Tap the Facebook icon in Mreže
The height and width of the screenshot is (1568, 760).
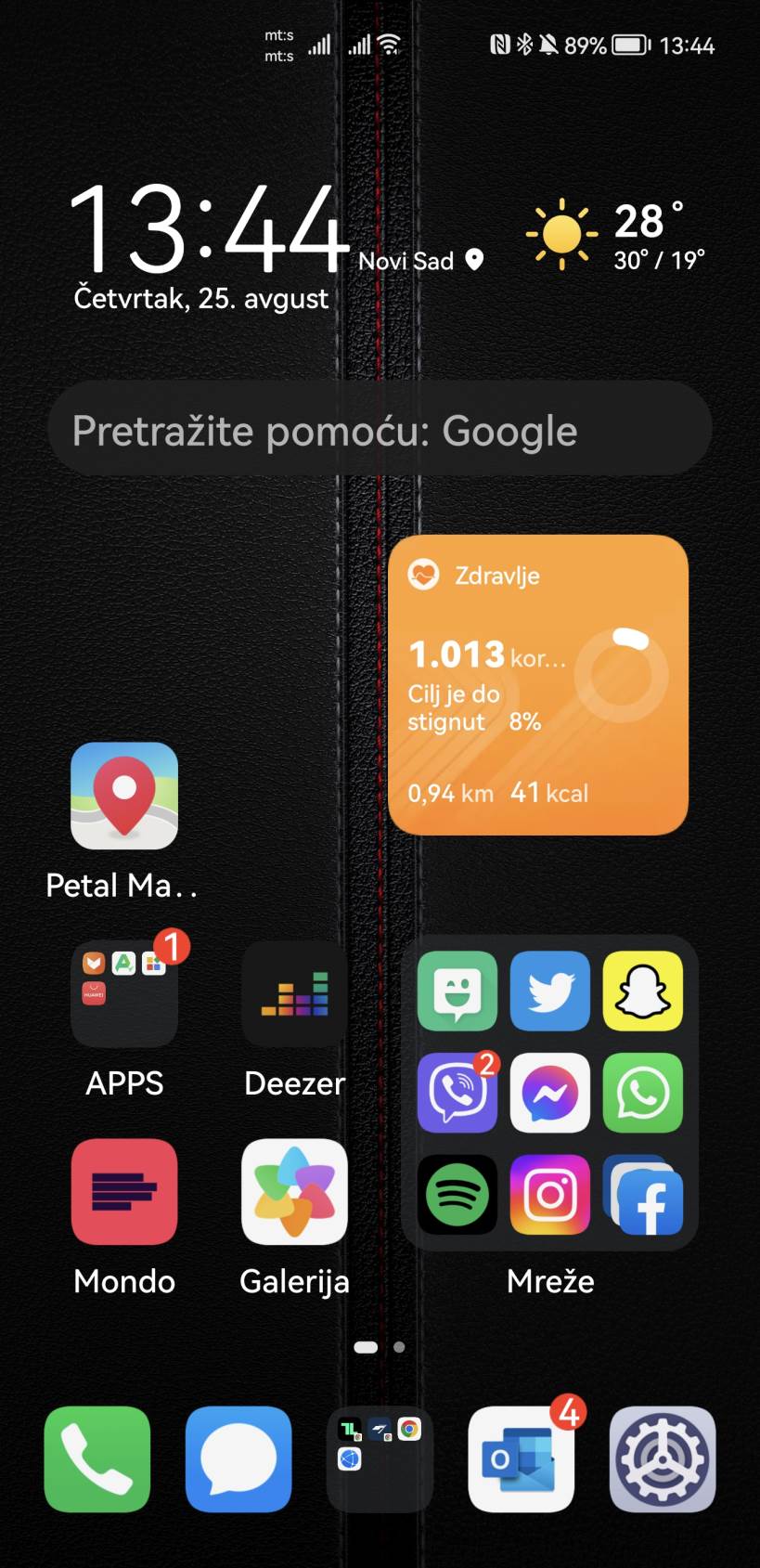pos(643,1196)
